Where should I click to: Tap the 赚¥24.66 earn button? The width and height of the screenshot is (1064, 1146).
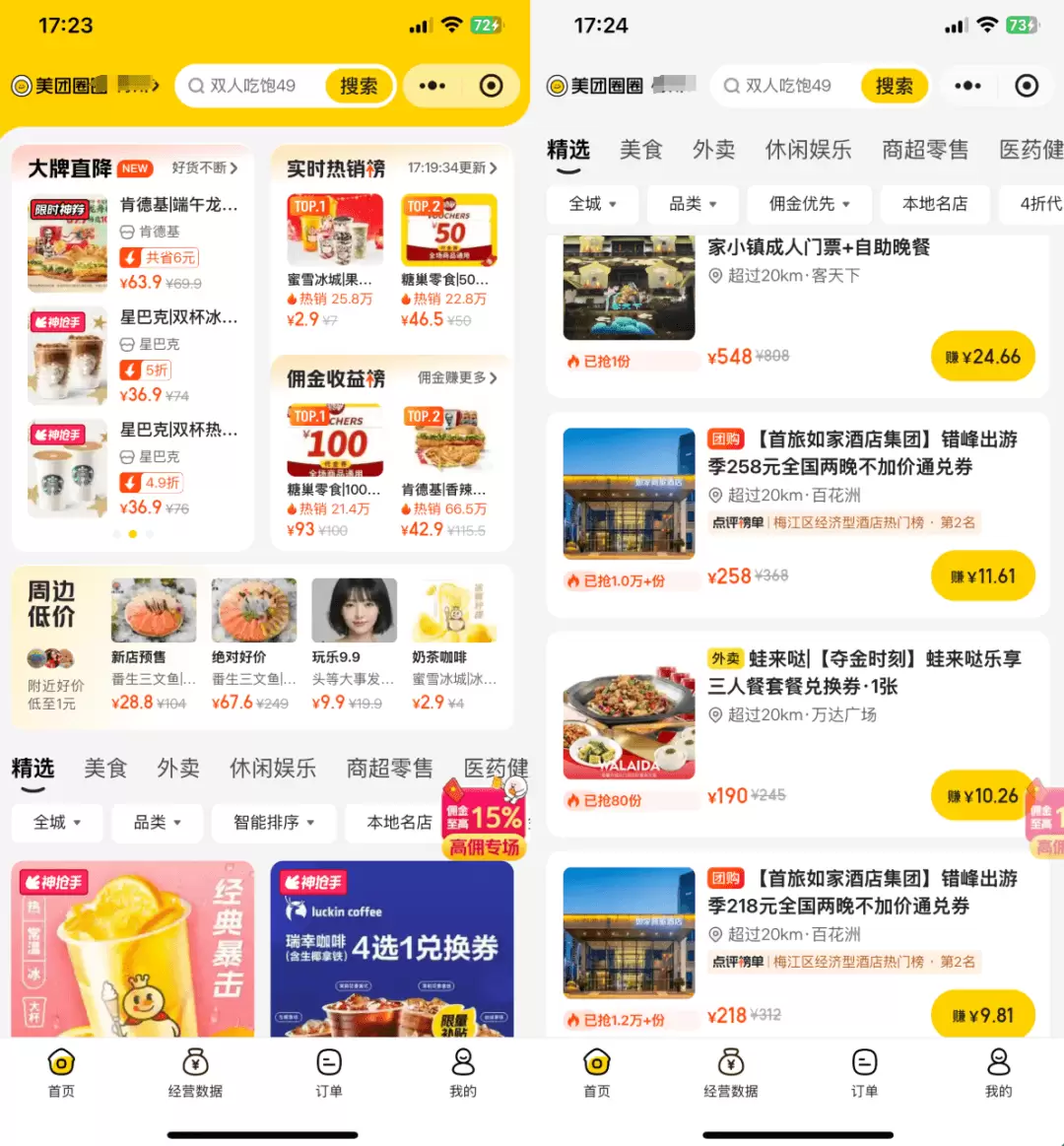[x=982, y=357]
